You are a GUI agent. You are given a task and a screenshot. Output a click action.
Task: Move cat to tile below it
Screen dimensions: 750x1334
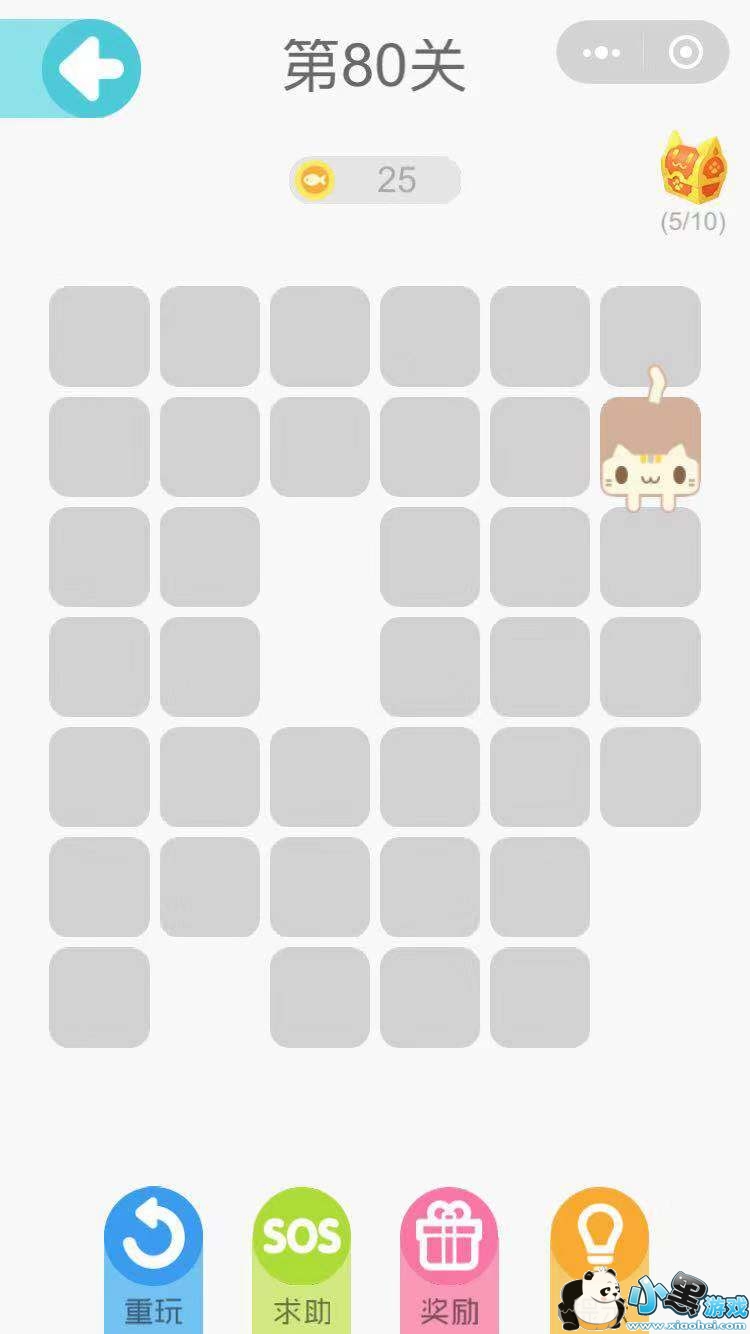650,557
